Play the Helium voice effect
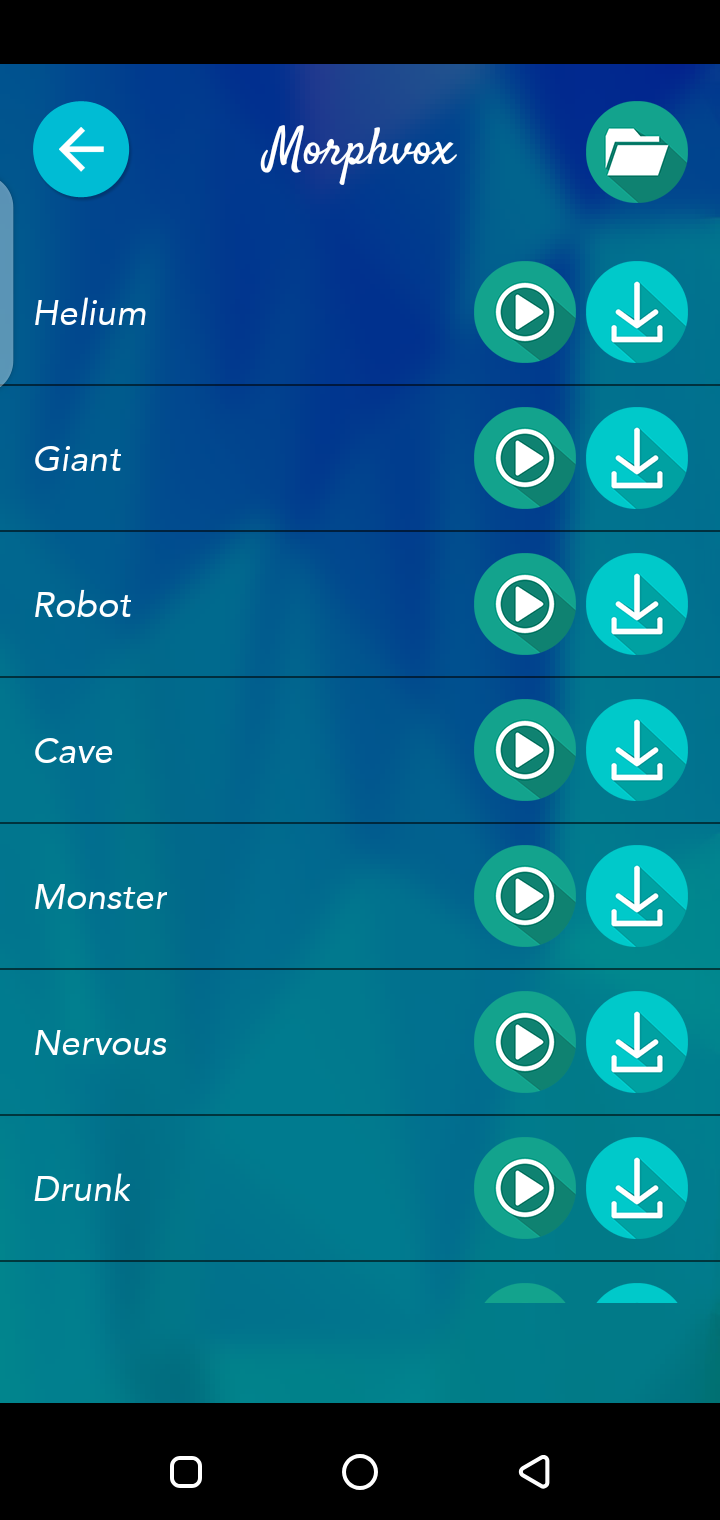The height and width of the screenshot is (1520, 720). [524, 313]
